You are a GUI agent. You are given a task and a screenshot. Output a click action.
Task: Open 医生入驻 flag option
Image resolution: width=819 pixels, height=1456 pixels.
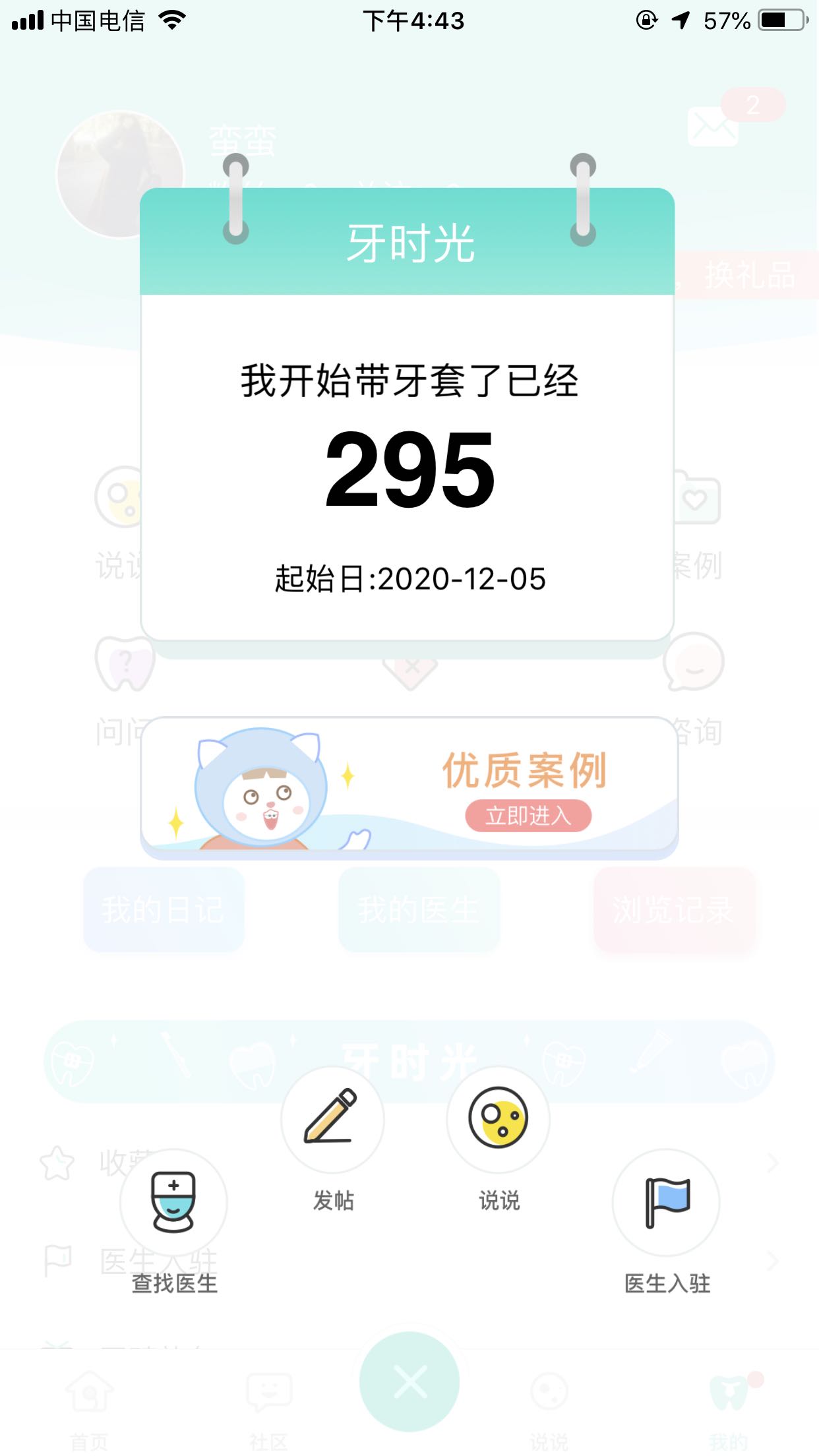click(666, 1202)
